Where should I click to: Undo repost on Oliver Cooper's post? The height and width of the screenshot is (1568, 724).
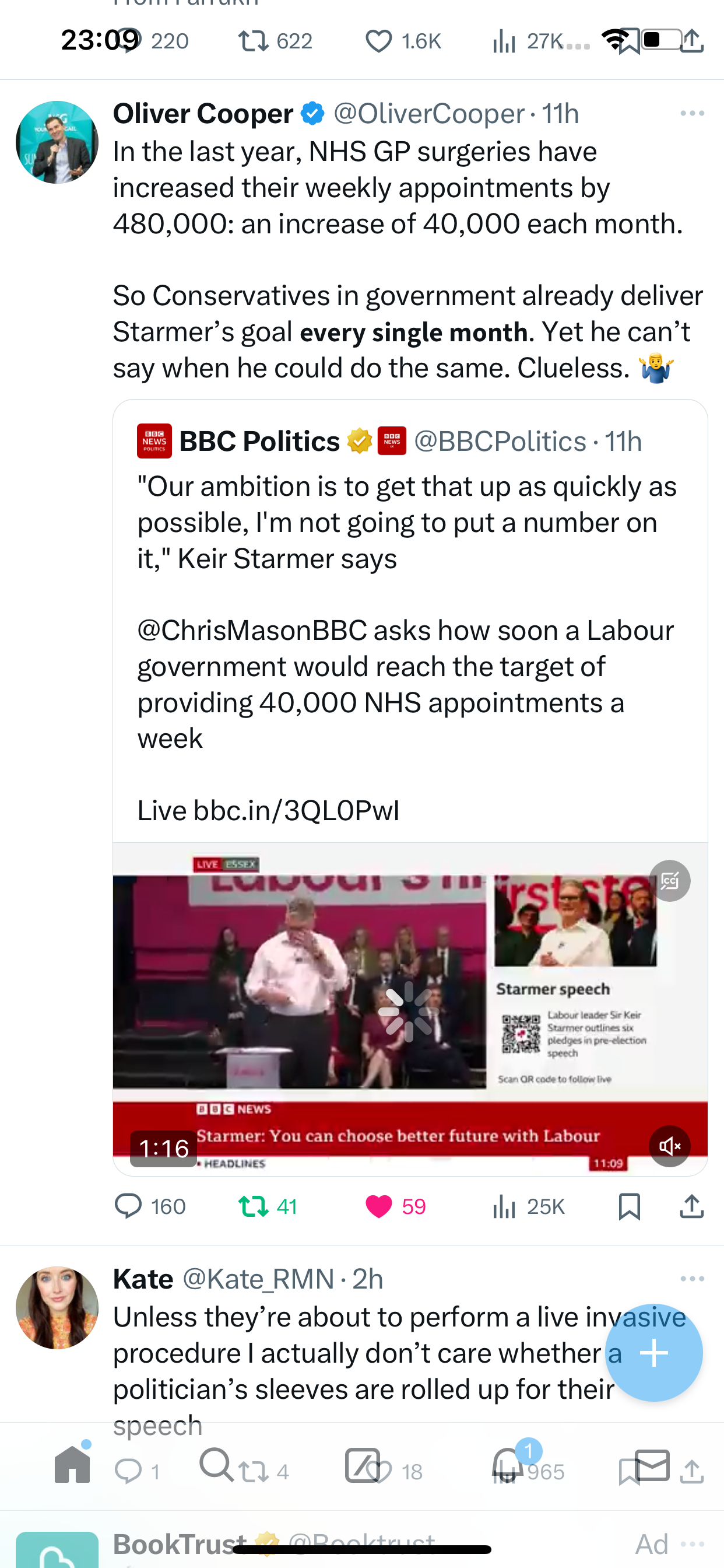[268, 1206]
